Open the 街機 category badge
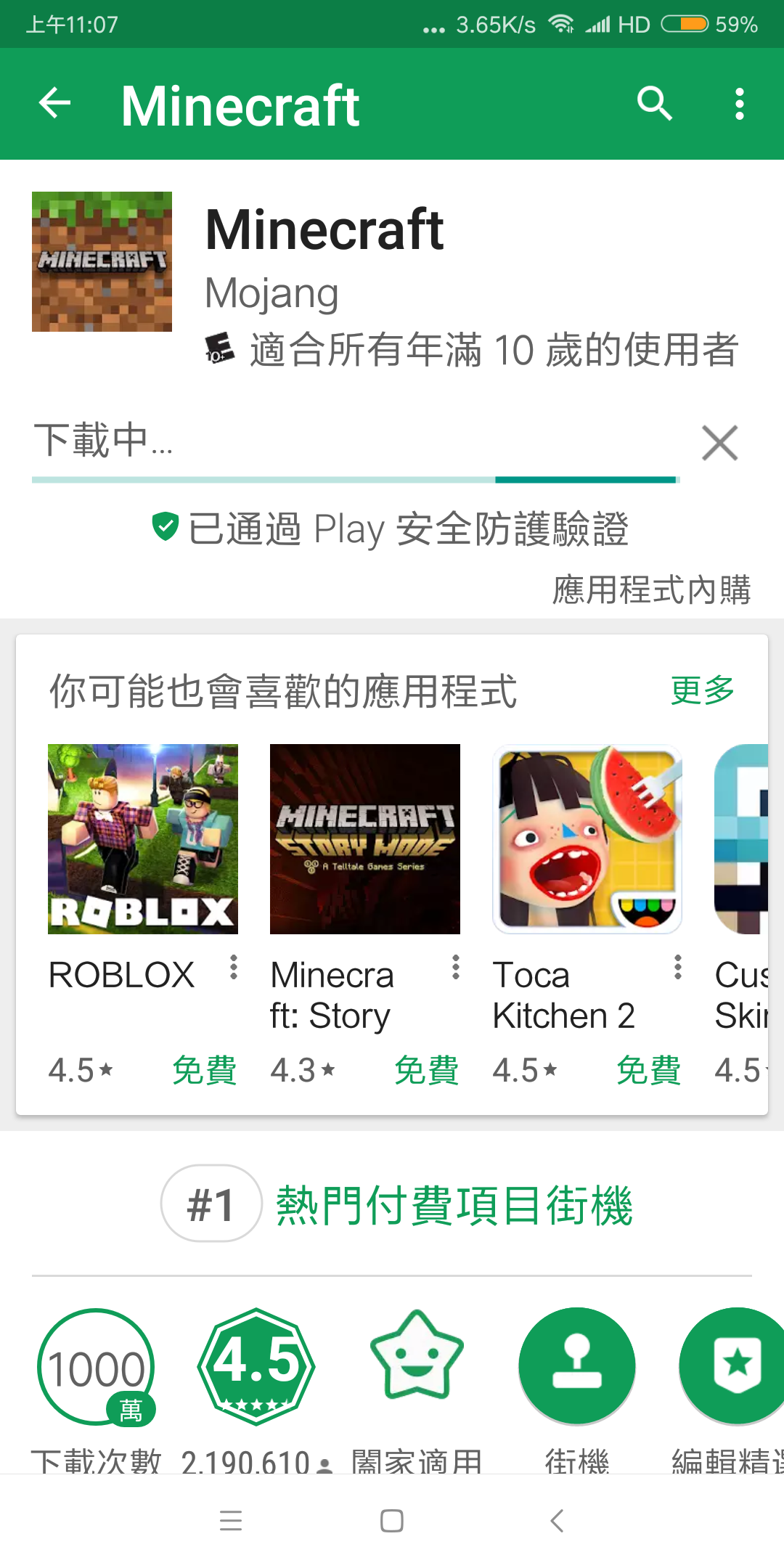Screen dimensions: 784x1568 [577, 1366]
